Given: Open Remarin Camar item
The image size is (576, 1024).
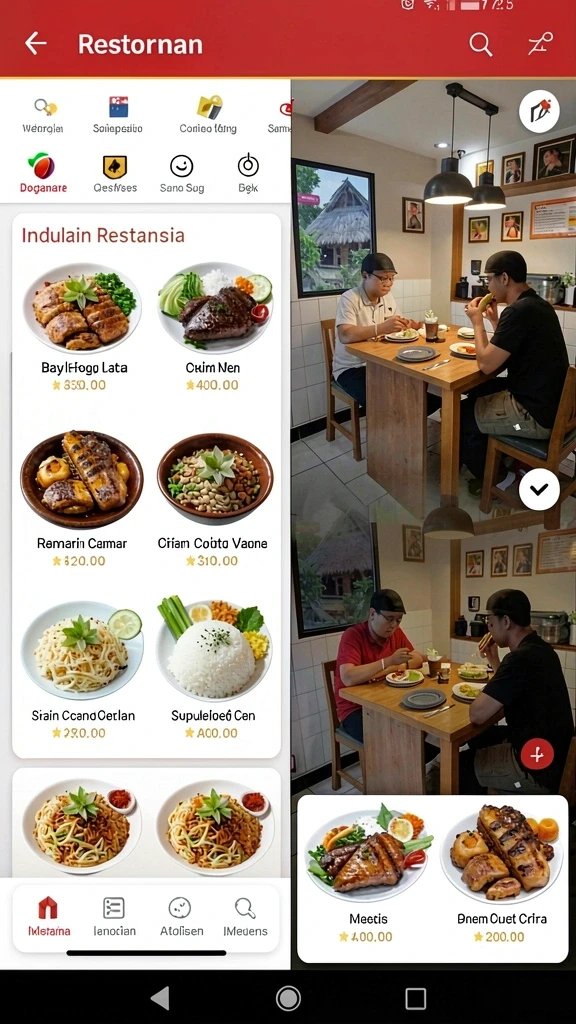Looking at the screenshot, I should (x=82, y=499).
